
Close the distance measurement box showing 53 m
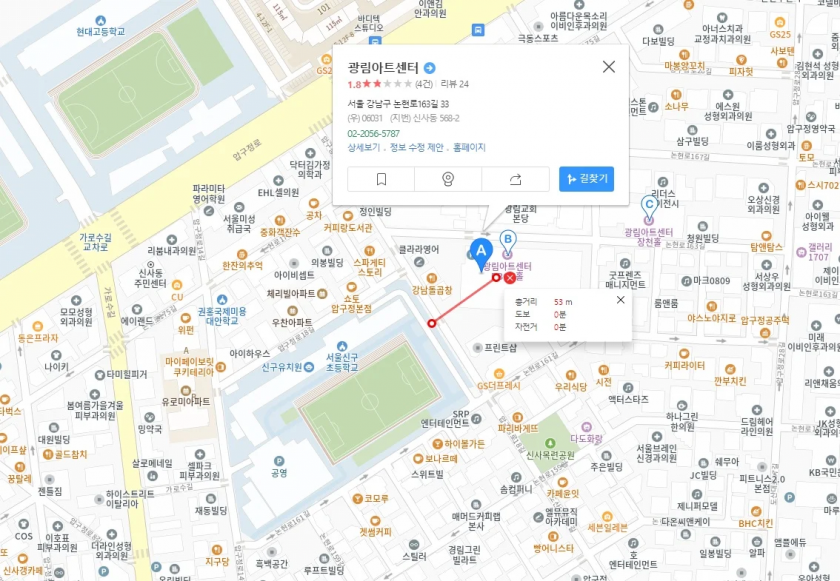(620, 300)
